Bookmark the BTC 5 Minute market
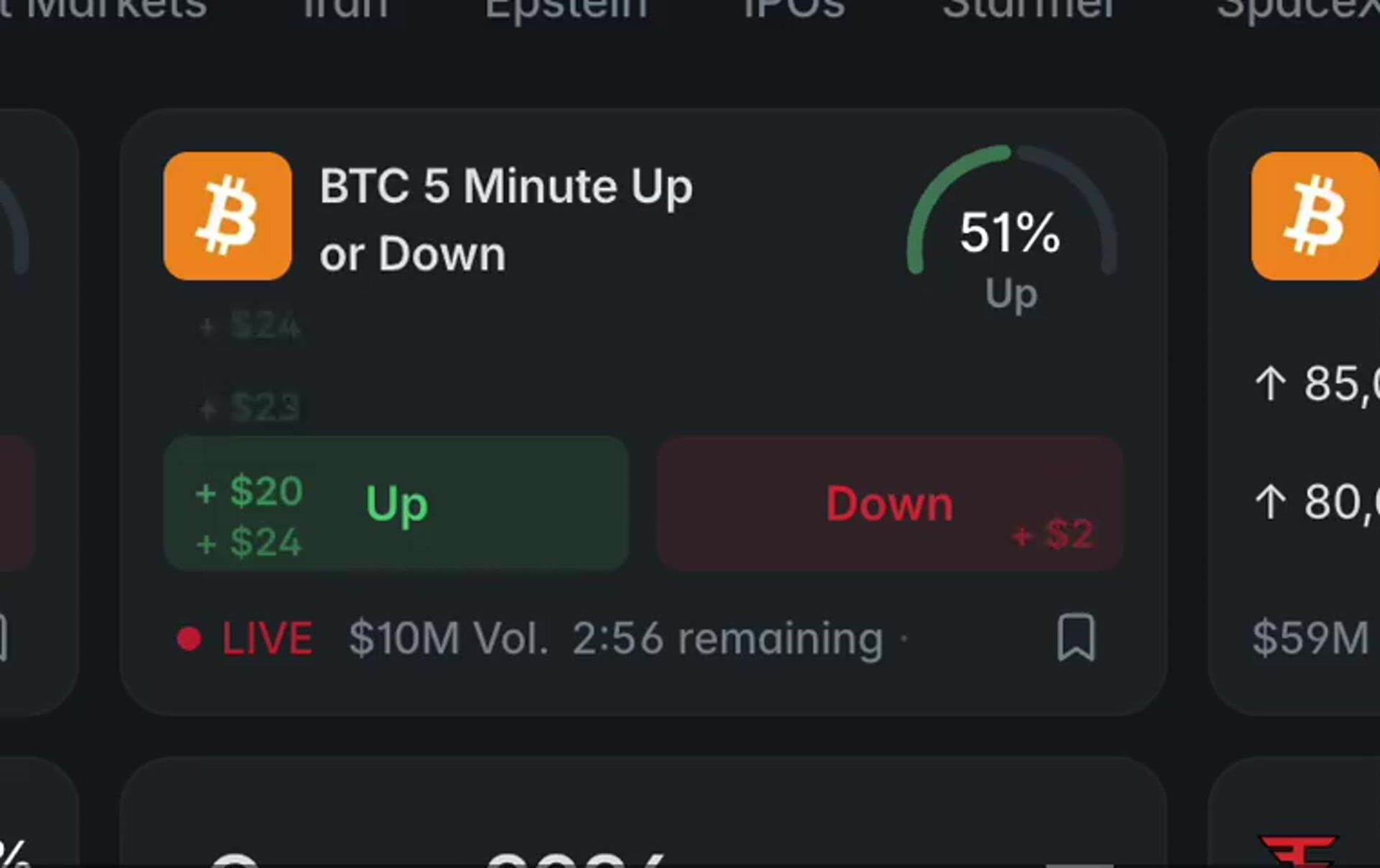Screen dimensions: 1380x868 1076,637
